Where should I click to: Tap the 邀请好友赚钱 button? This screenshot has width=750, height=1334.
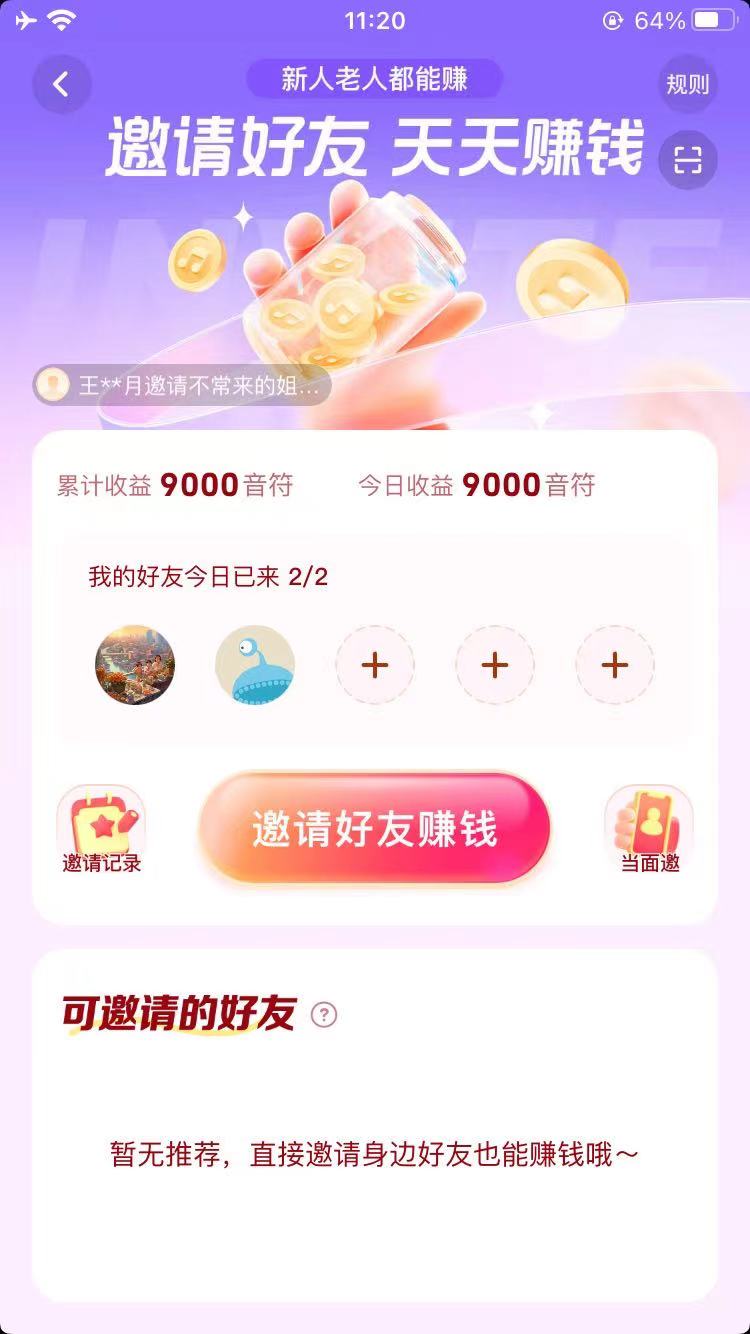pos(374,829)
